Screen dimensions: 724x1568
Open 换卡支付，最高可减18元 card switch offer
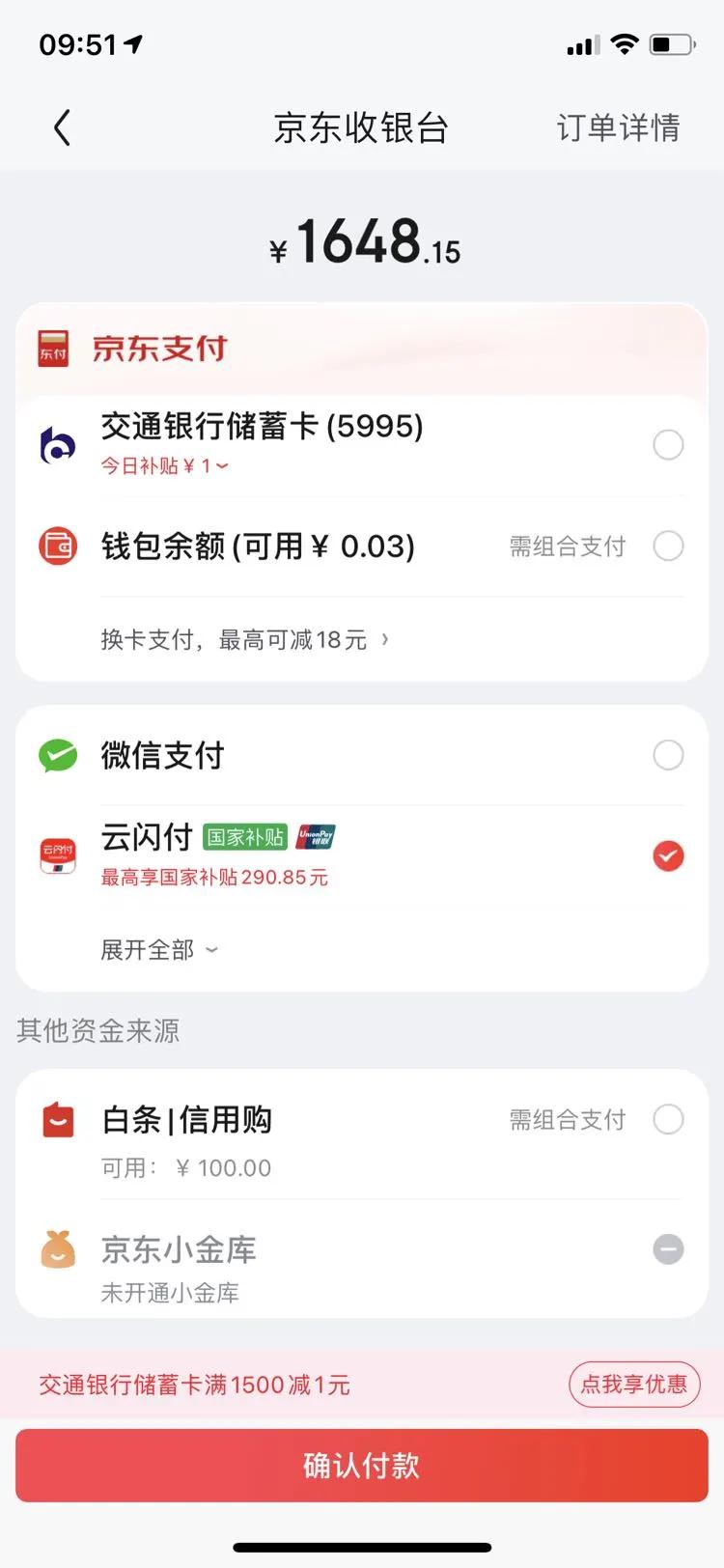click(244, 639)
